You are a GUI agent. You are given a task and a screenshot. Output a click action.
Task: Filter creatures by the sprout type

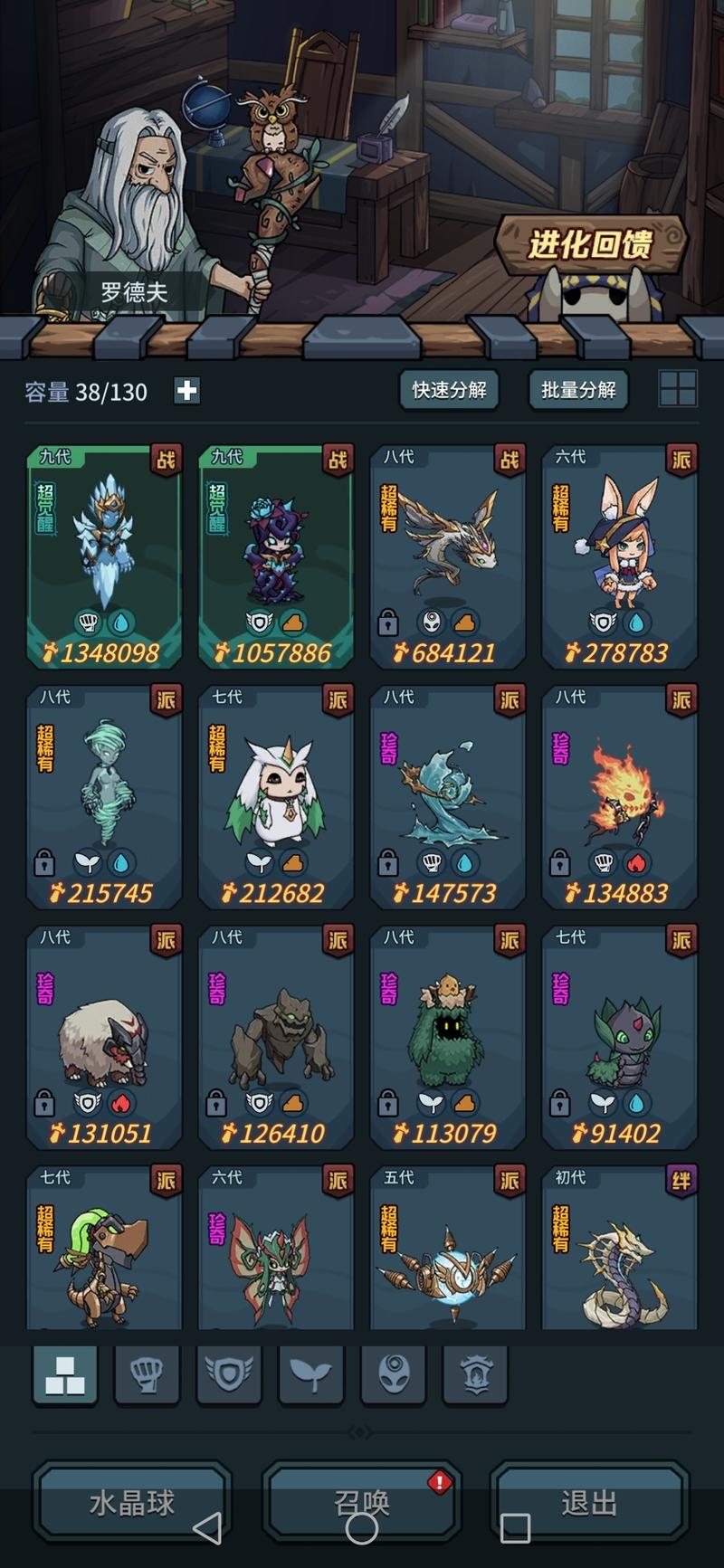[x=311, y=1375]
